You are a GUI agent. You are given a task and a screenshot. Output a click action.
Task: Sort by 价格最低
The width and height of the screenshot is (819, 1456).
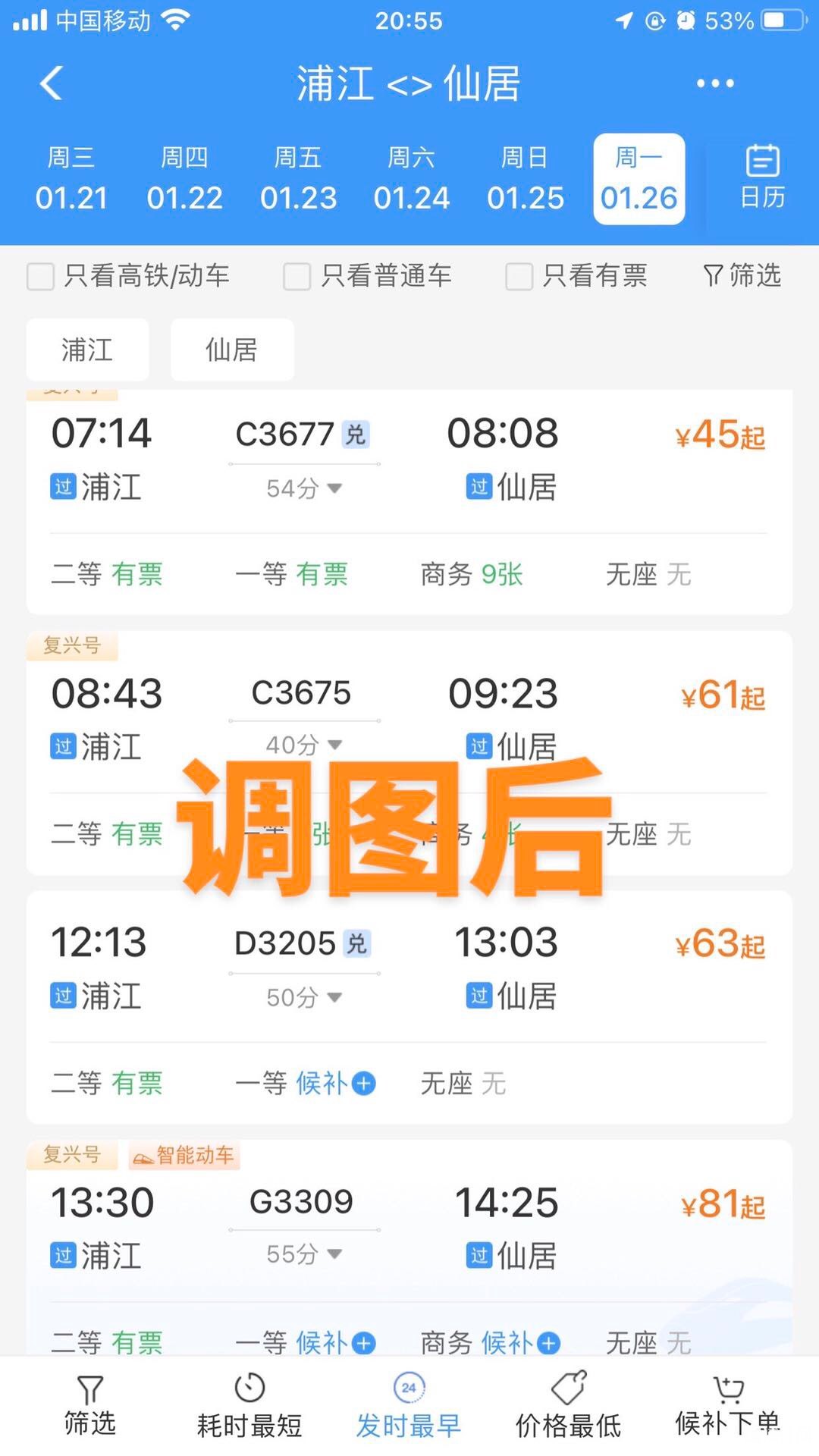(x=568, y=1407)
